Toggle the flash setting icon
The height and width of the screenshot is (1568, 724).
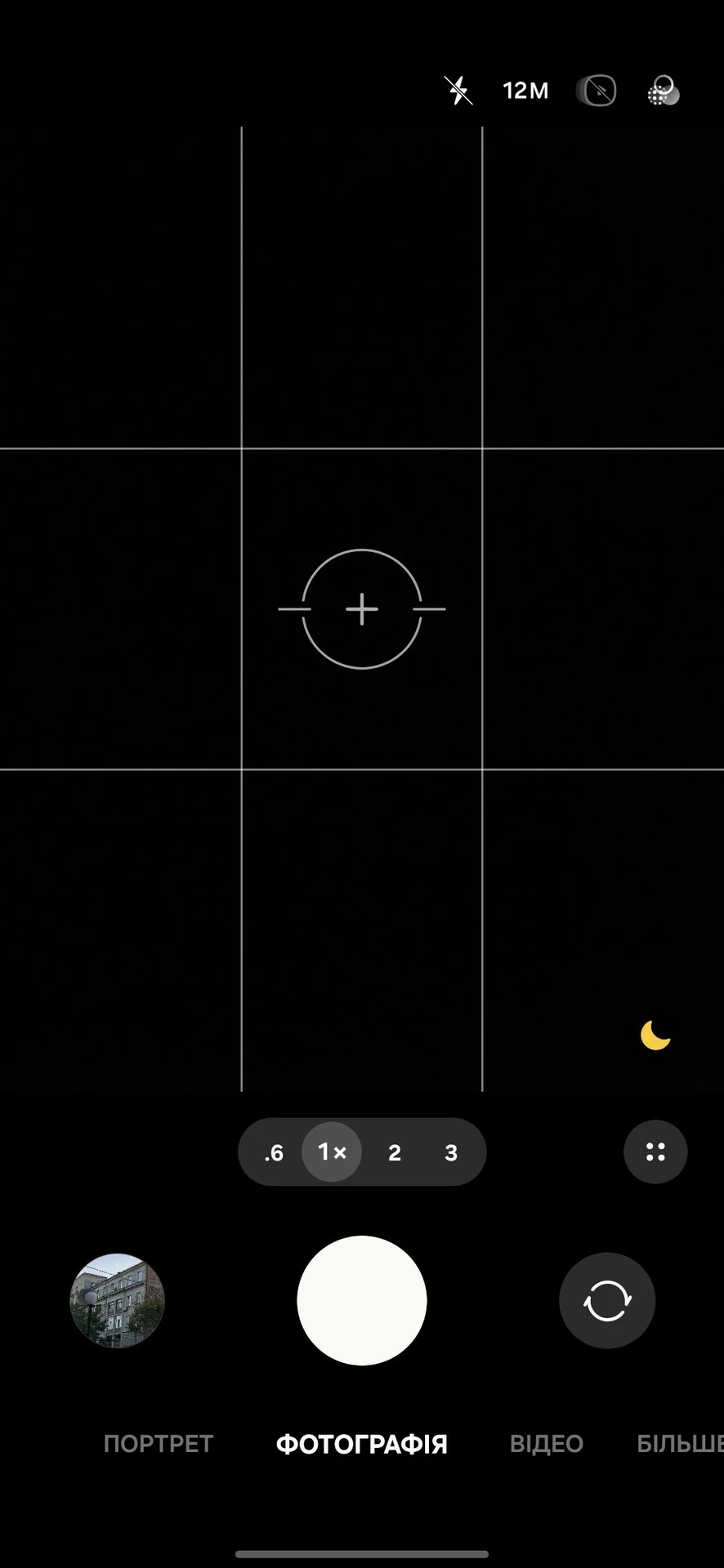pos(458,91)
